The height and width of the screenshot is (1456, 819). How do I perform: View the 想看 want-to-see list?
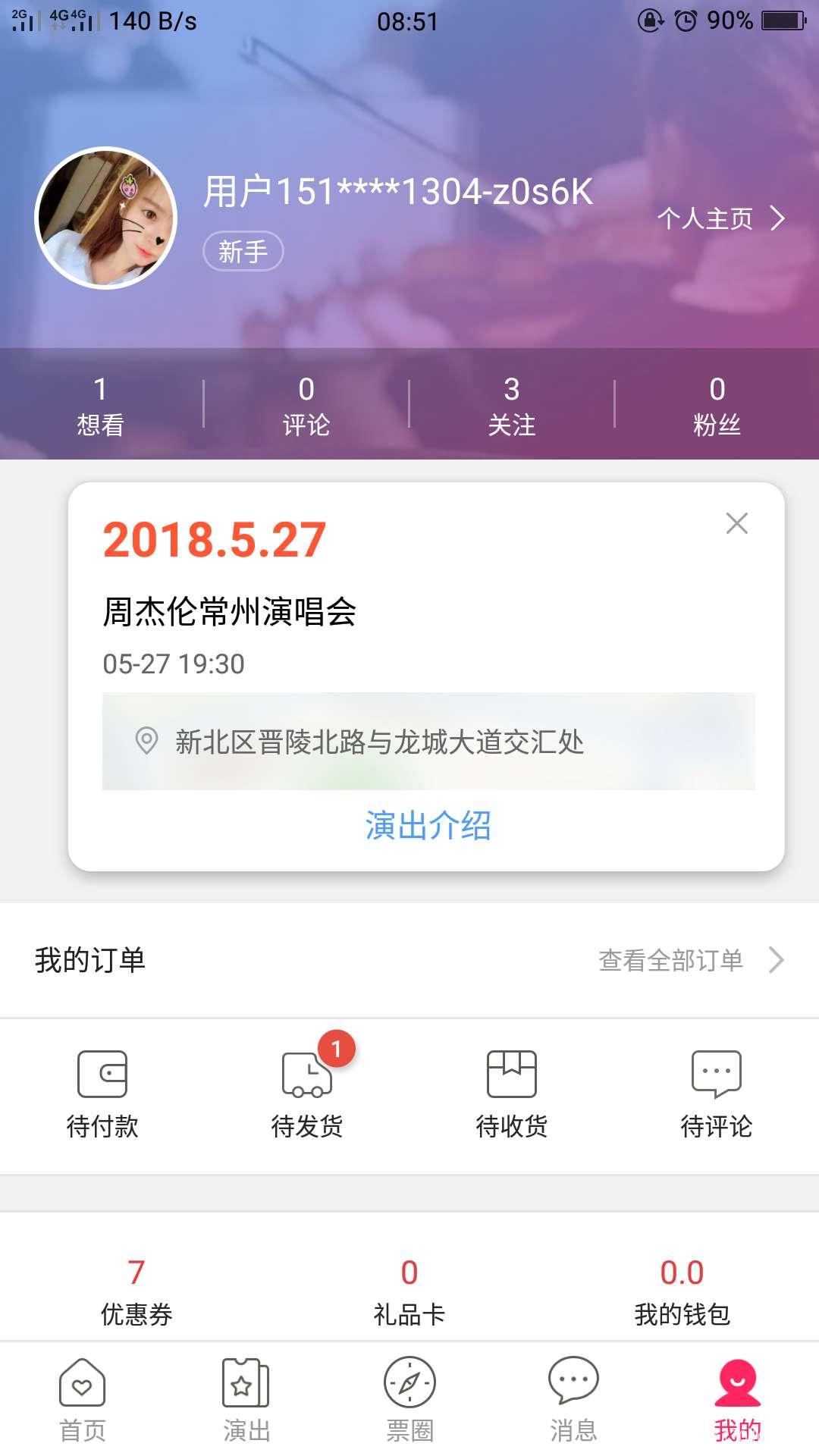(100, 406)
